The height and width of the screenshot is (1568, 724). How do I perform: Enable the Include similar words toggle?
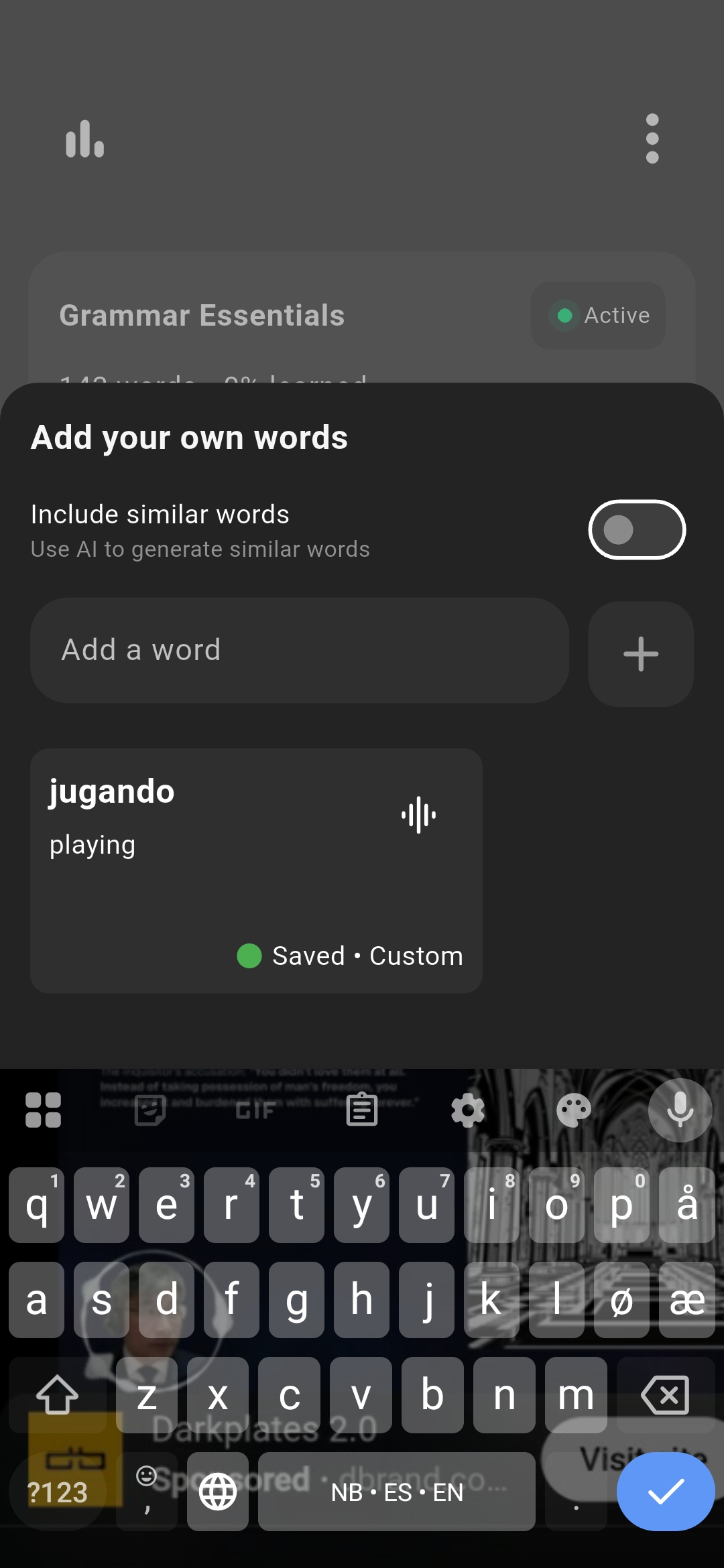coord(636,529)
